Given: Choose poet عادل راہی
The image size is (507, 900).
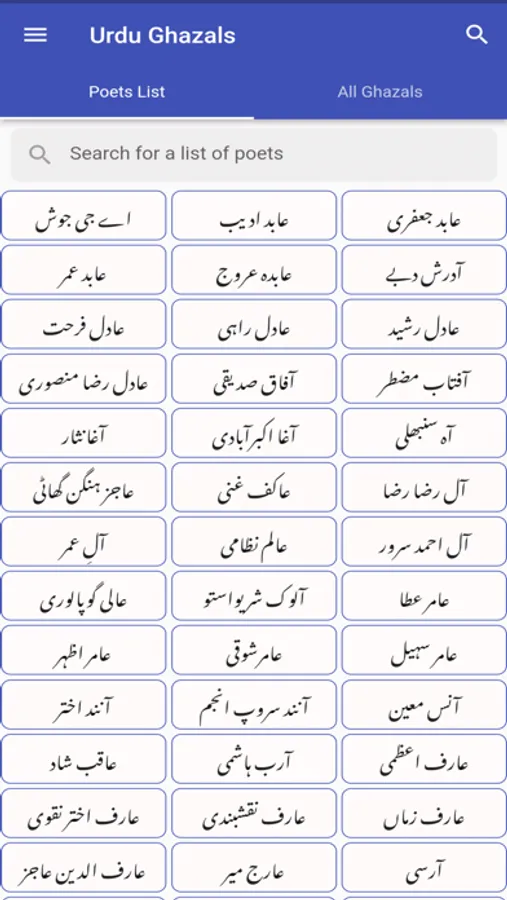Looking at the screenshot, I should coord(254,324).
